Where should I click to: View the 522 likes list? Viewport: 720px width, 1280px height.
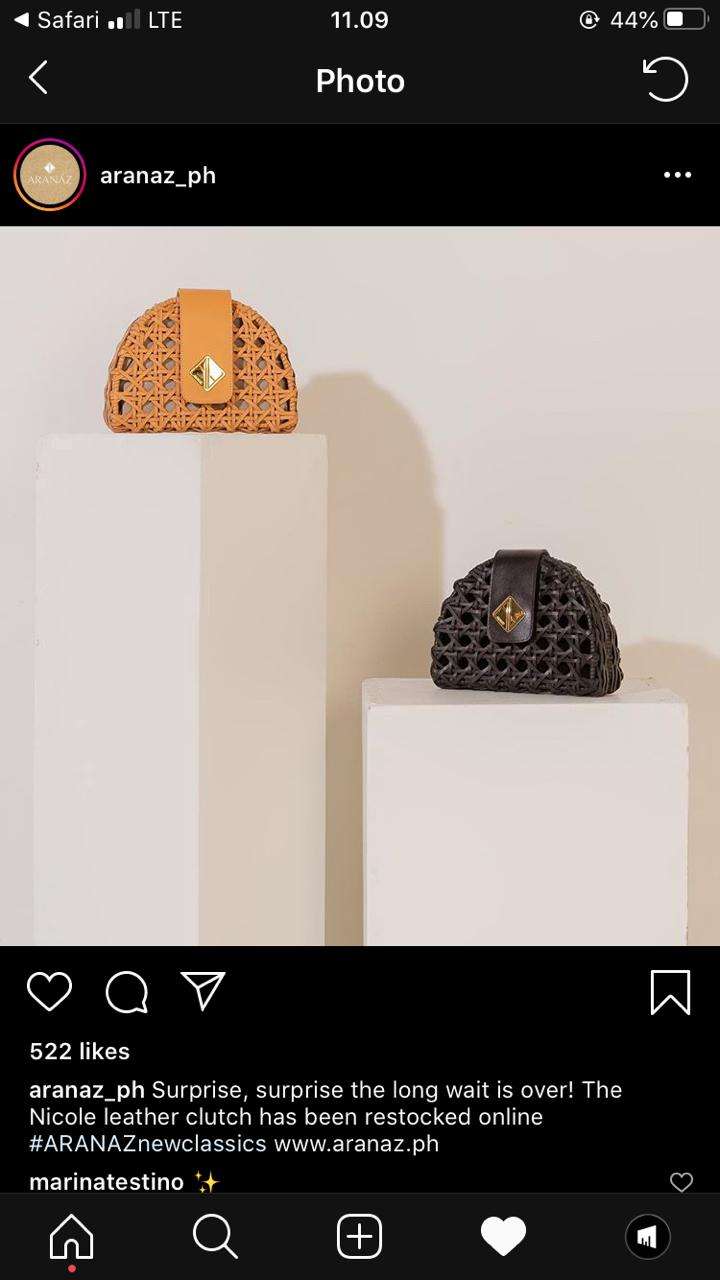point(80,1051)
